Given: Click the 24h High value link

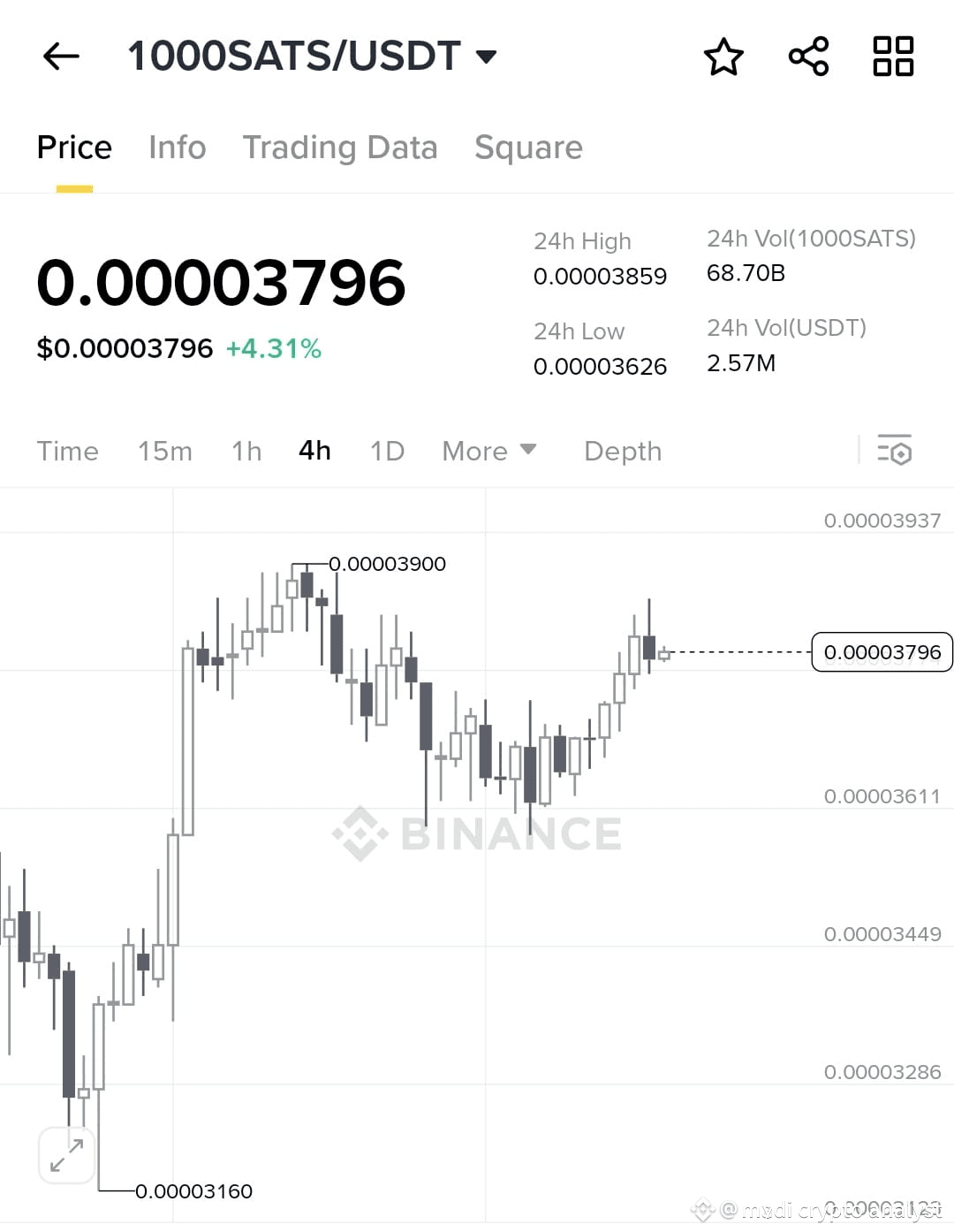Looking at the screenshot, I should pyautogui.click(x=600, y=277).
